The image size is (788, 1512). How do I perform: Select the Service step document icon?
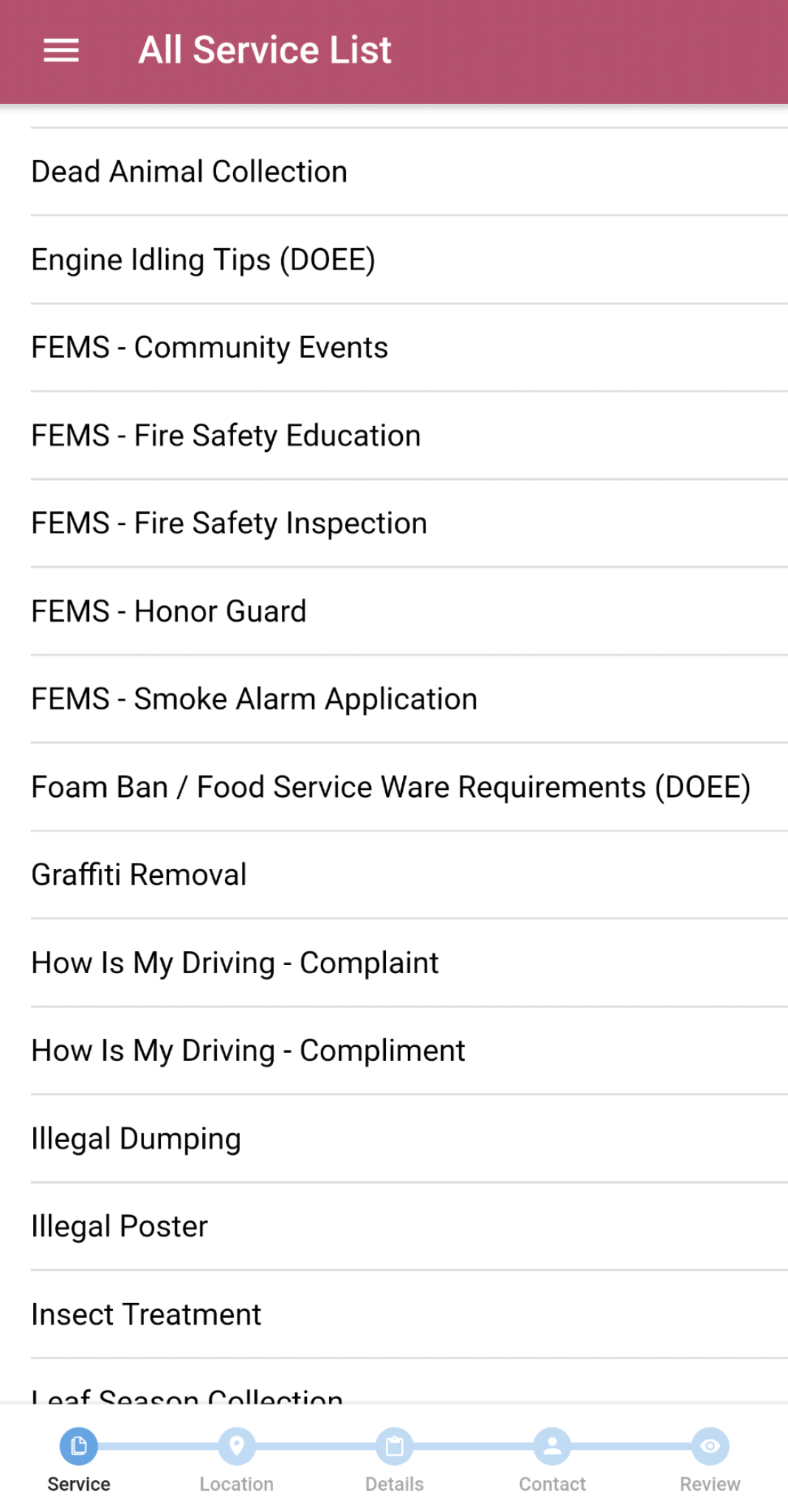click(x=77, y=1446)
